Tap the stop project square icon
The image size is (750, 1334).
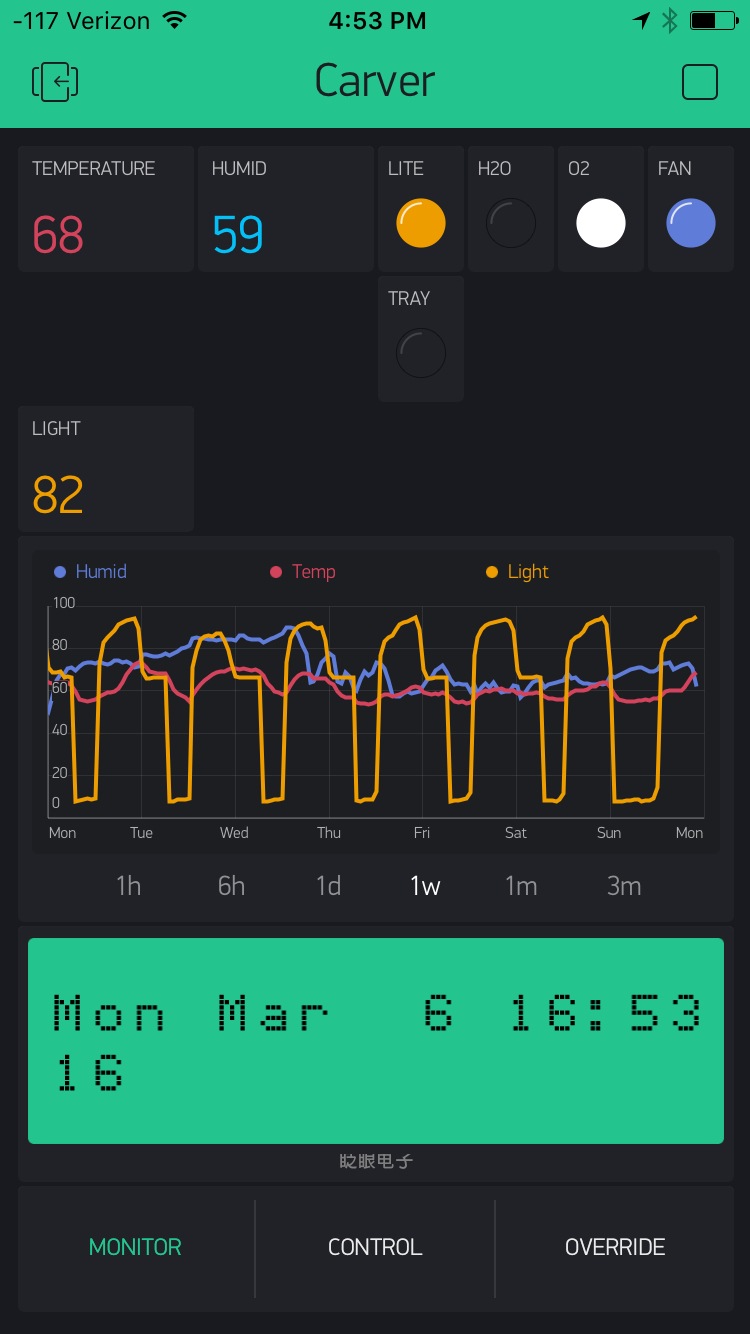tap(700, 82)
